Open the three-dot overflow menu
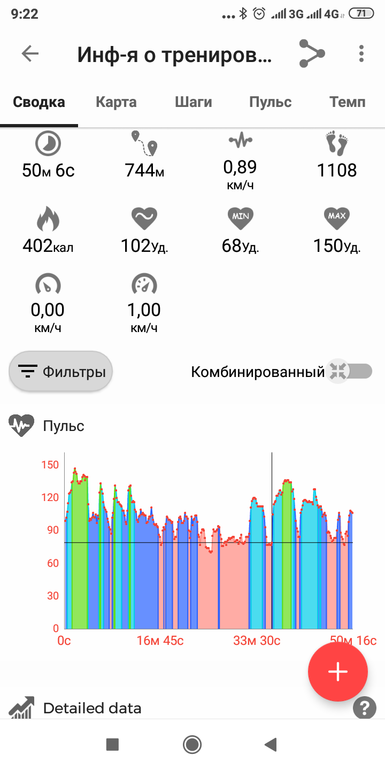Image resolution: width=385 pixels, height=770 pixels. [361, 54]
